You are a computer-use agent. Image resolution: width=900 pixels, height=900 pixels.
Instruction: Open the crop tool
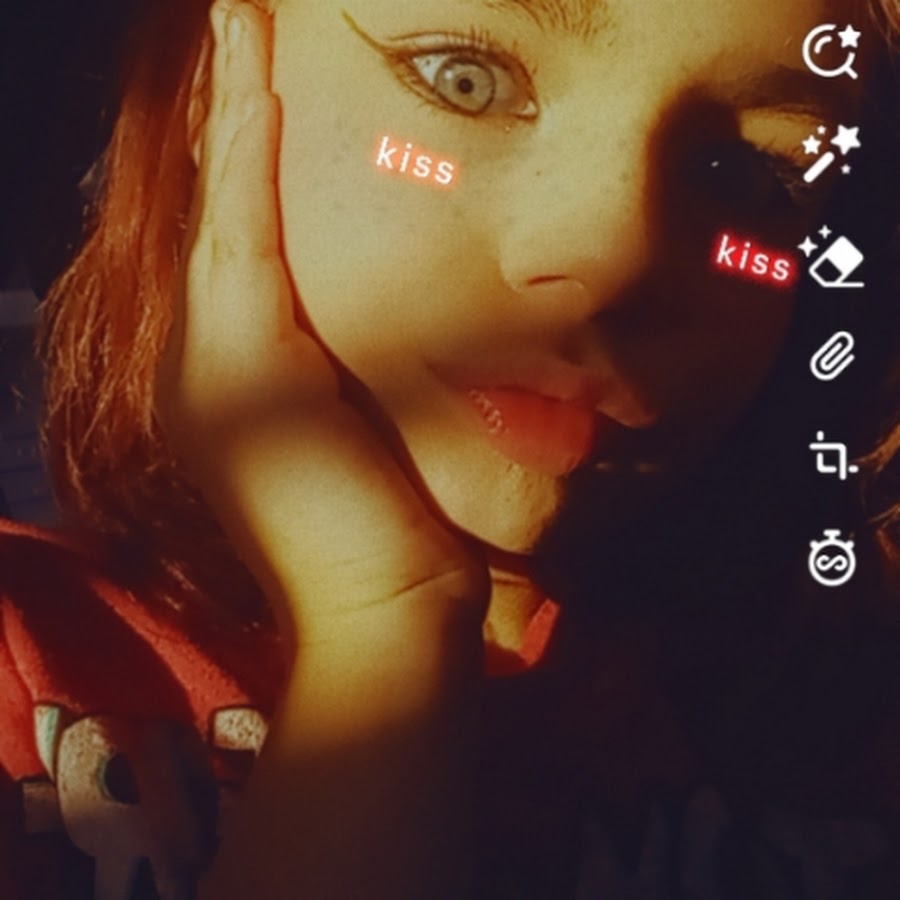832,456
